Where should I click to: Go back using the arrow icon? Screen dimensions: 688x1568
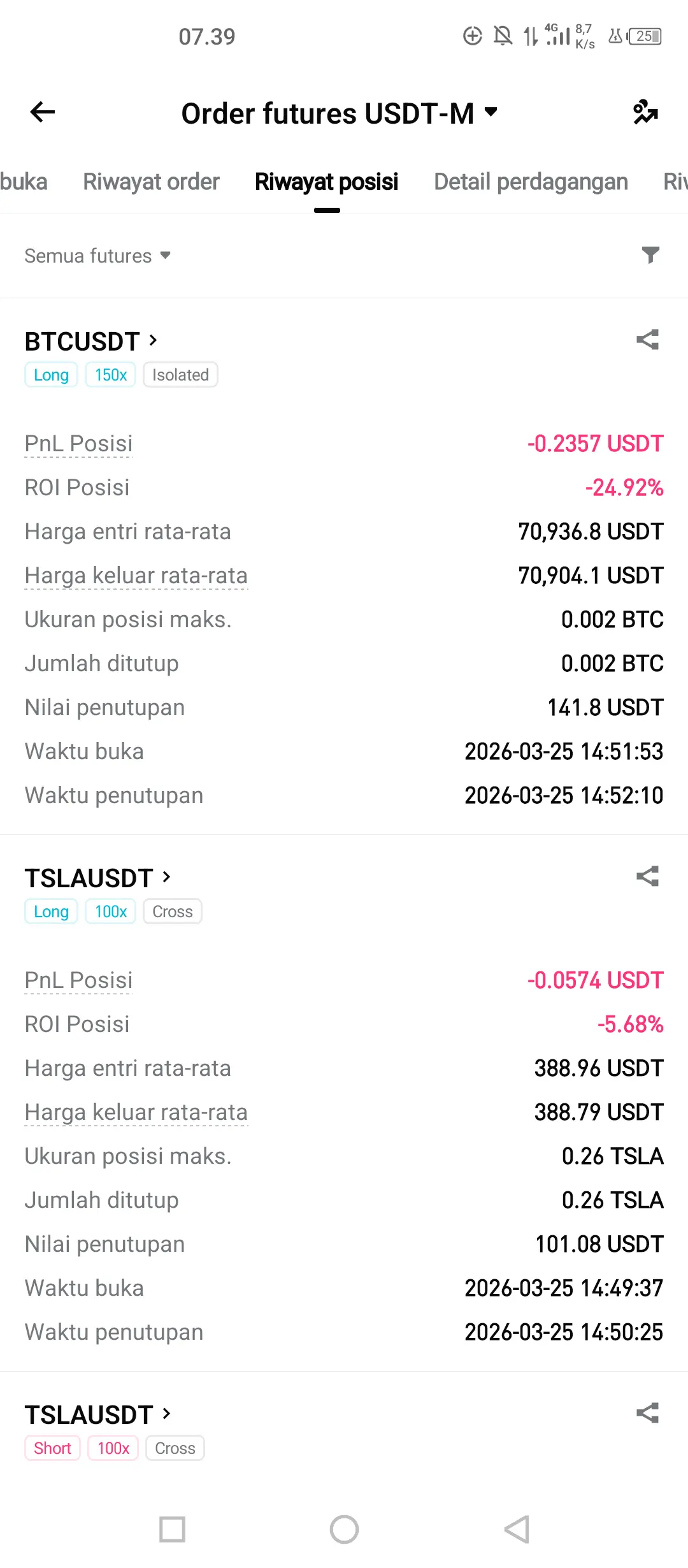[x=43, y=112]
